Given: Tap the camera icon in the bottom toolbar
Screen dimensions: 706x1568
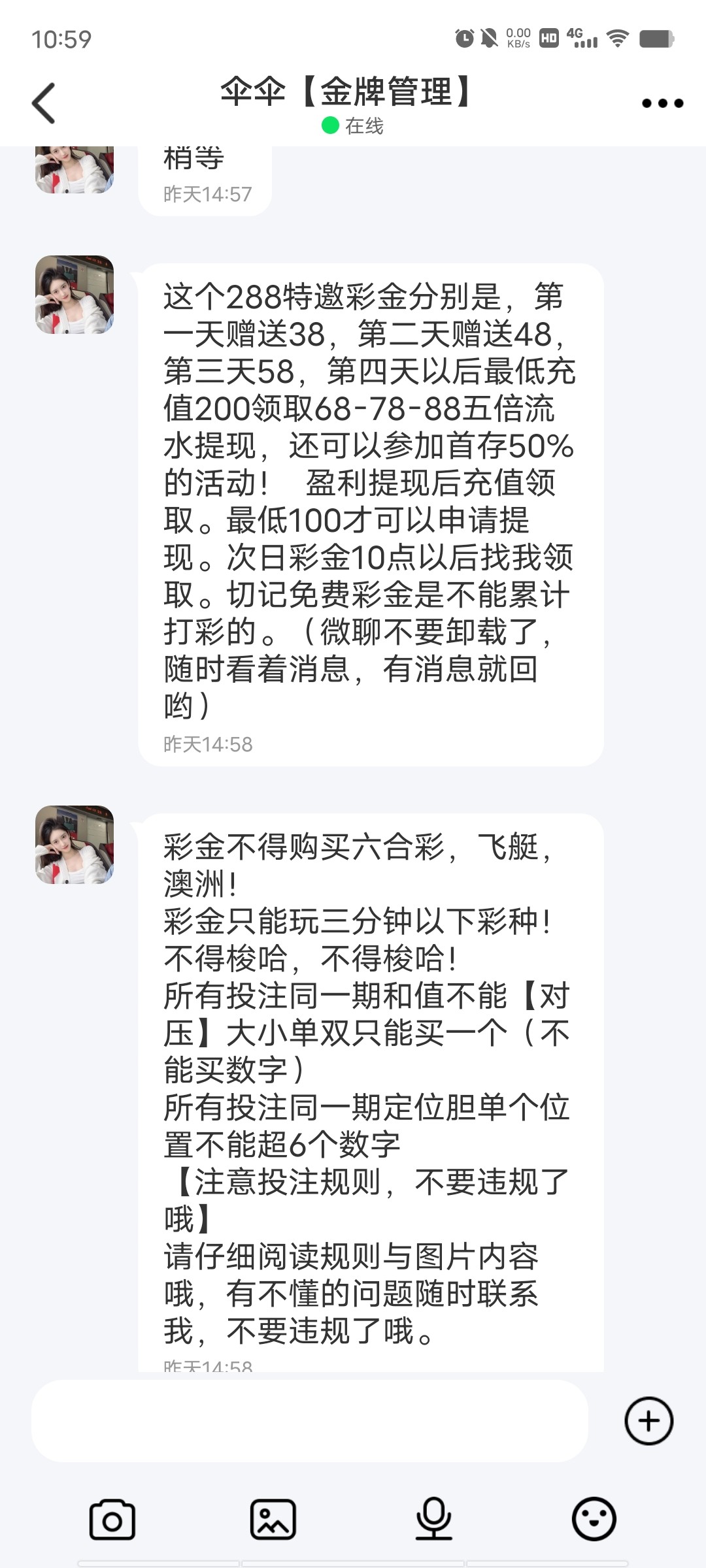Looking at the screenshot, I should click(112, 1522).
